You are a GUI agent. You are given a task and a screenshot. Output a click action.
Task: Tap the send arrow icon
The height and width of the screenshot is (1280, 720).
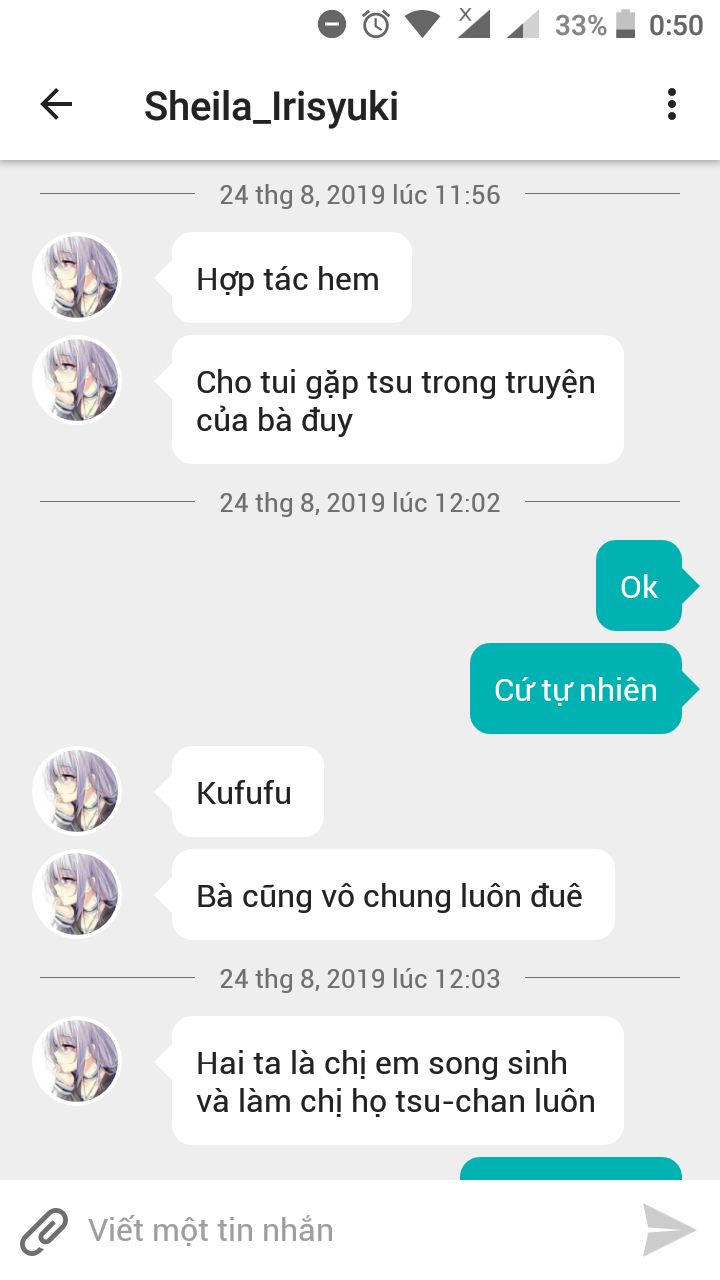tap(668, 1230)
